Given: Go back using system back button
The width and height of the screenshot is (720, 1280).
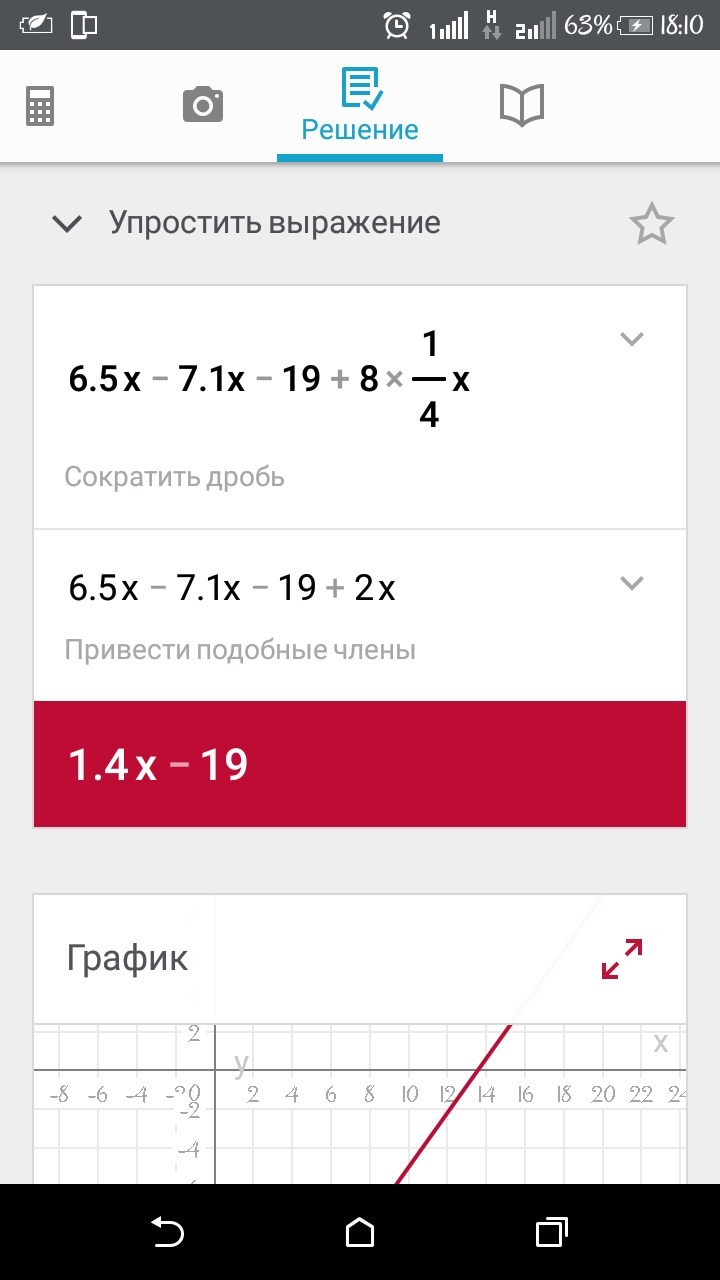Looking at the screenshot, I should 167,1232.
